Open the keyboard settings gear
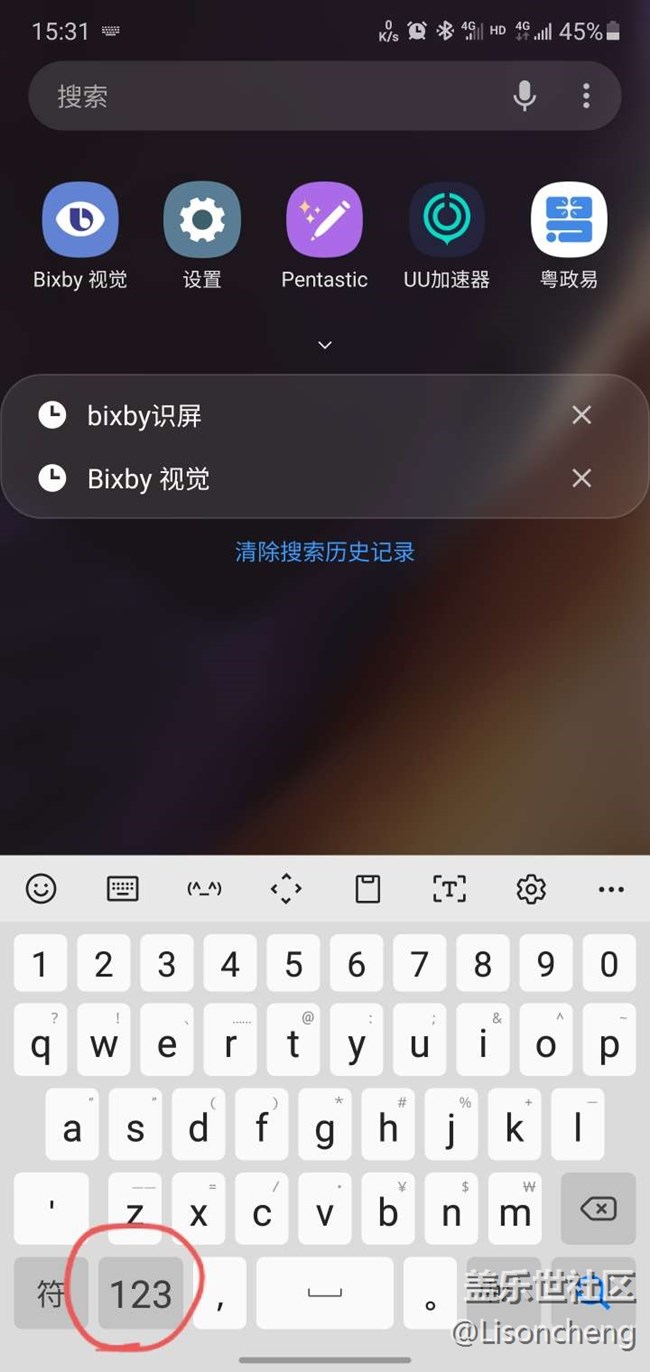650x1372 pixels. click(x=530, y=888)
